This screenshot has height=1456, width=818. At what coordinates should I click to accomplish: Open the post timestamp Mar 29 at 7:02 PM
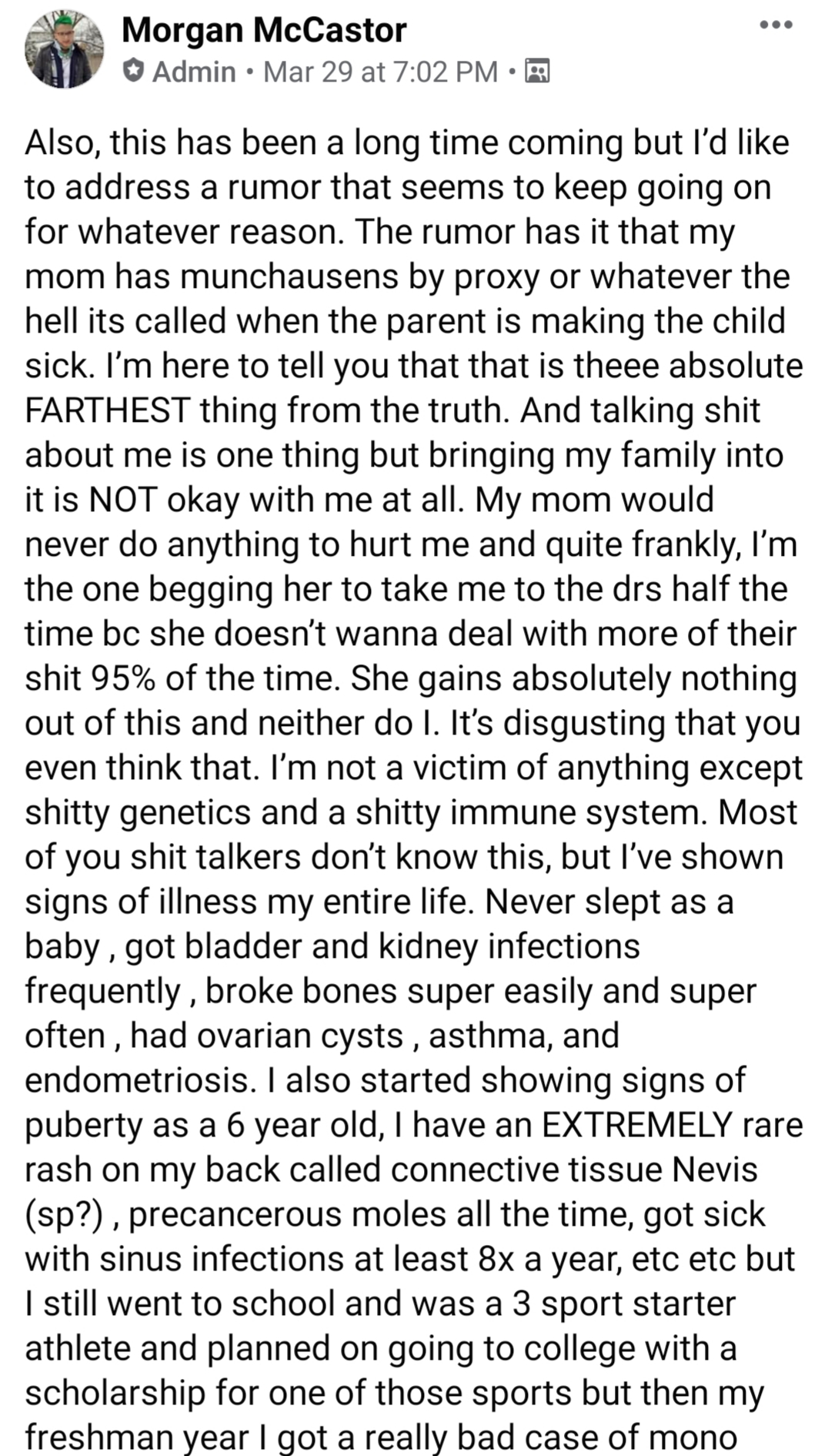tap(381, 72)
